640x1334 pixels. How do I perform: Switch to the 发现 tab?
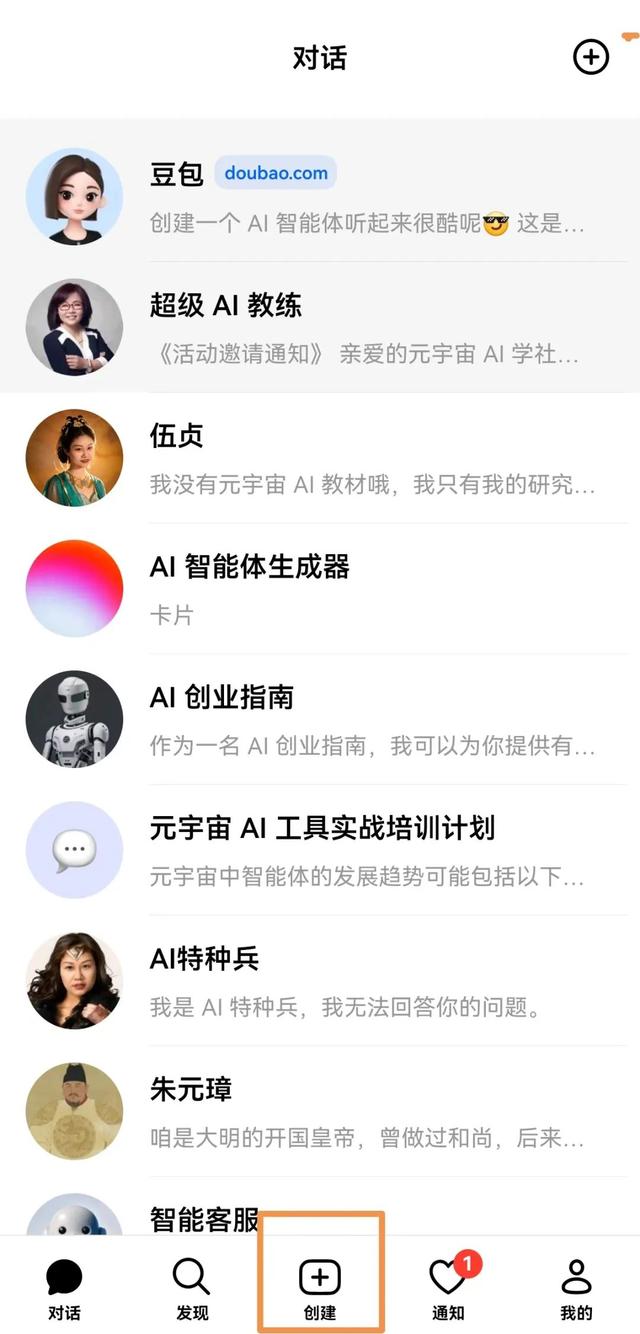(191, 1289)
